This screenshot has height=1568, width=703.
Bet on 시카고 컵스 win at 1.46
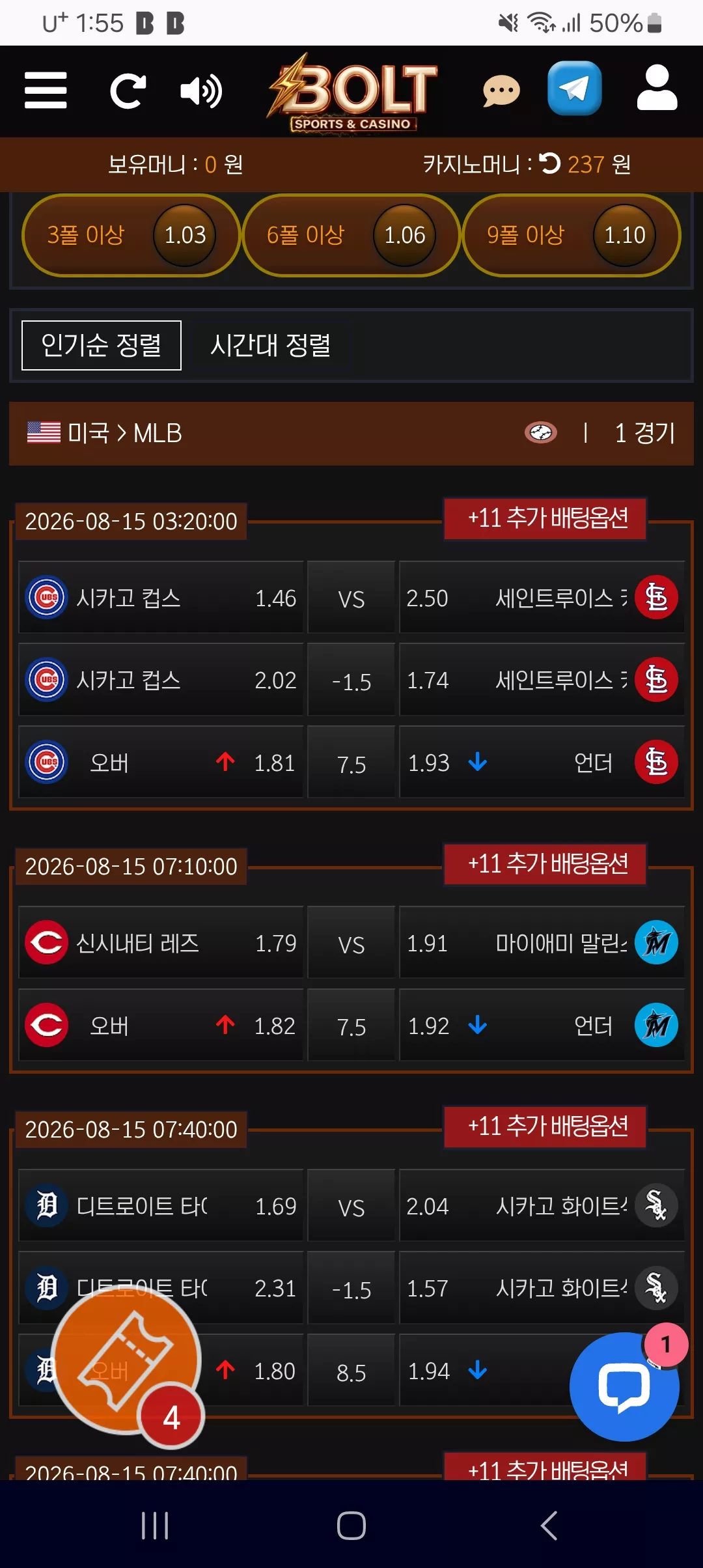[161, 597]
